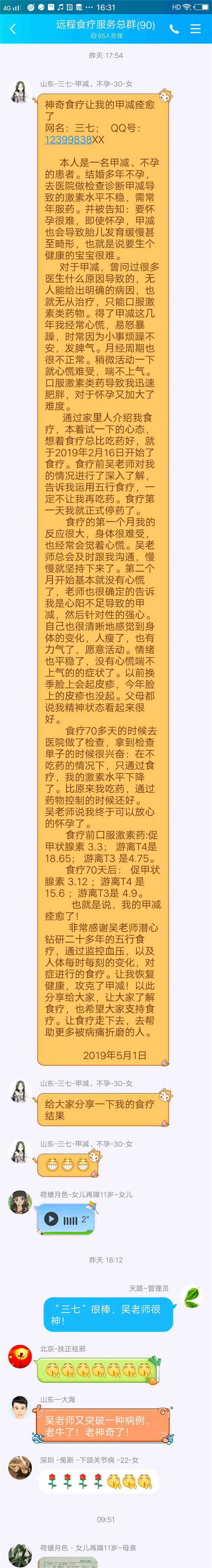The image size is (212, 1568).
Task: Start a group voice call
Action: (x=174, y=29)
